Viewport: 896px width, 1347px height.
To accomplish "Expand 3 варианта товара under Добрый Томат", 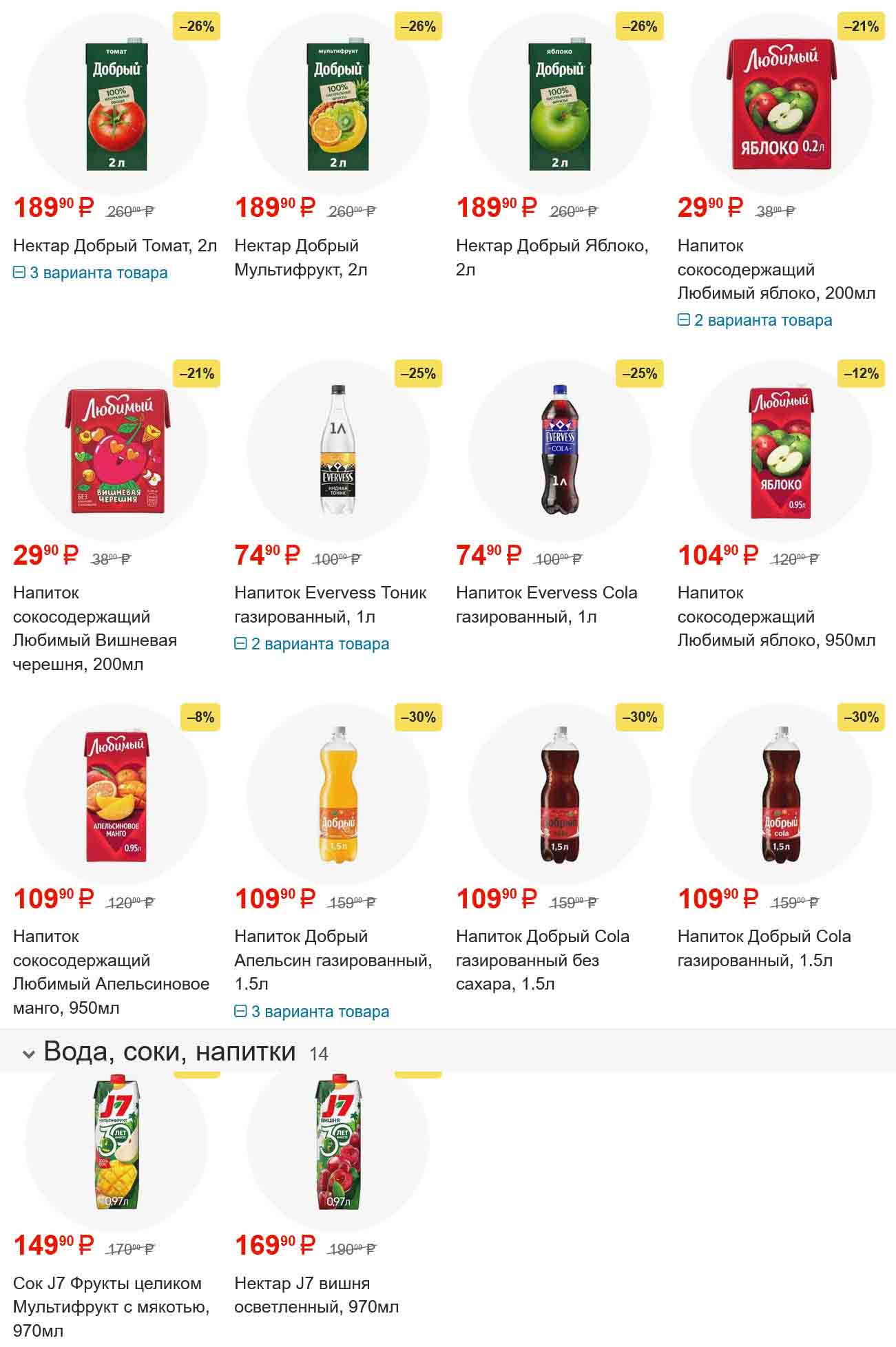I will (x=90, y=273).
